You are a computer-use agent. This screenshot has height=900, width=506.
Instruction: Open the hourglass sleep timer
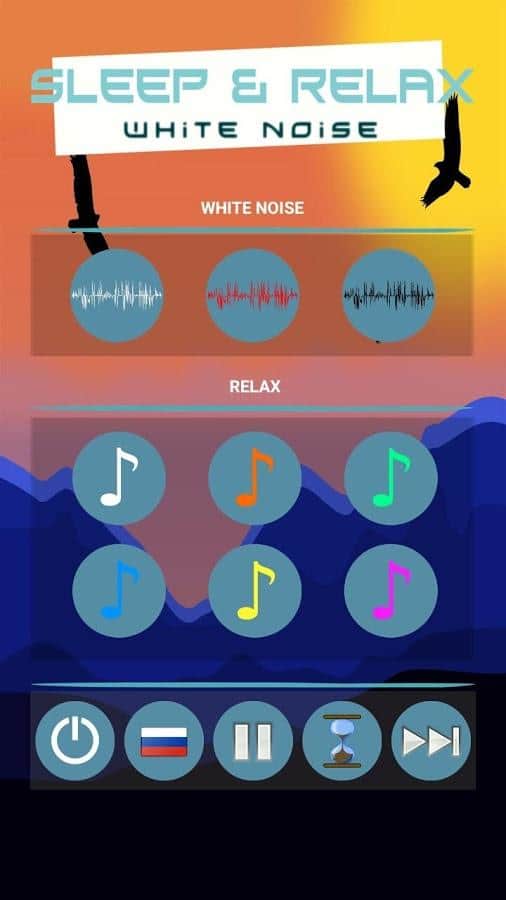(x=342, y=741)
